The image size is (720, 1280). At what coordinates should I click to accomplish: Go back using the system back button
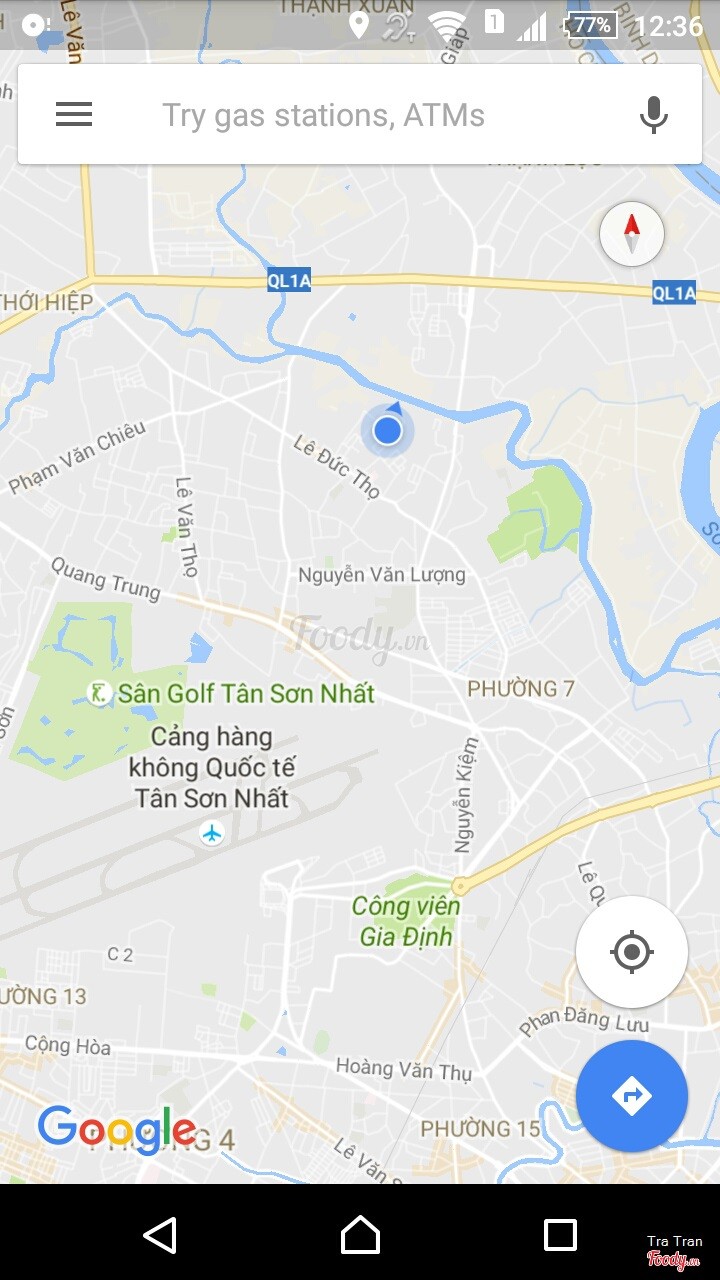tap(160, 1235)
